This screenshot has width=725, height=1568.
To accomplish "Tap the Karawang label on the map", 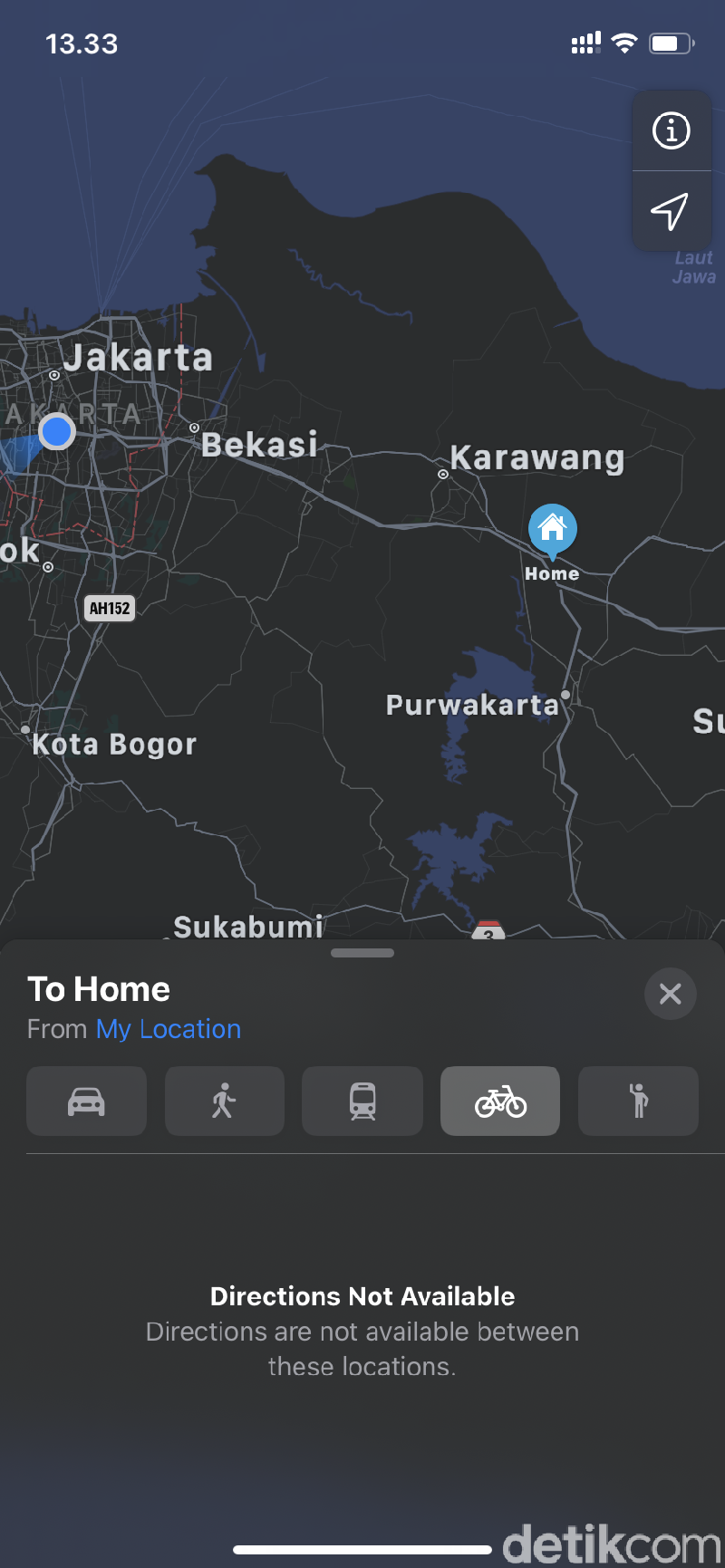I will point(538,457).
